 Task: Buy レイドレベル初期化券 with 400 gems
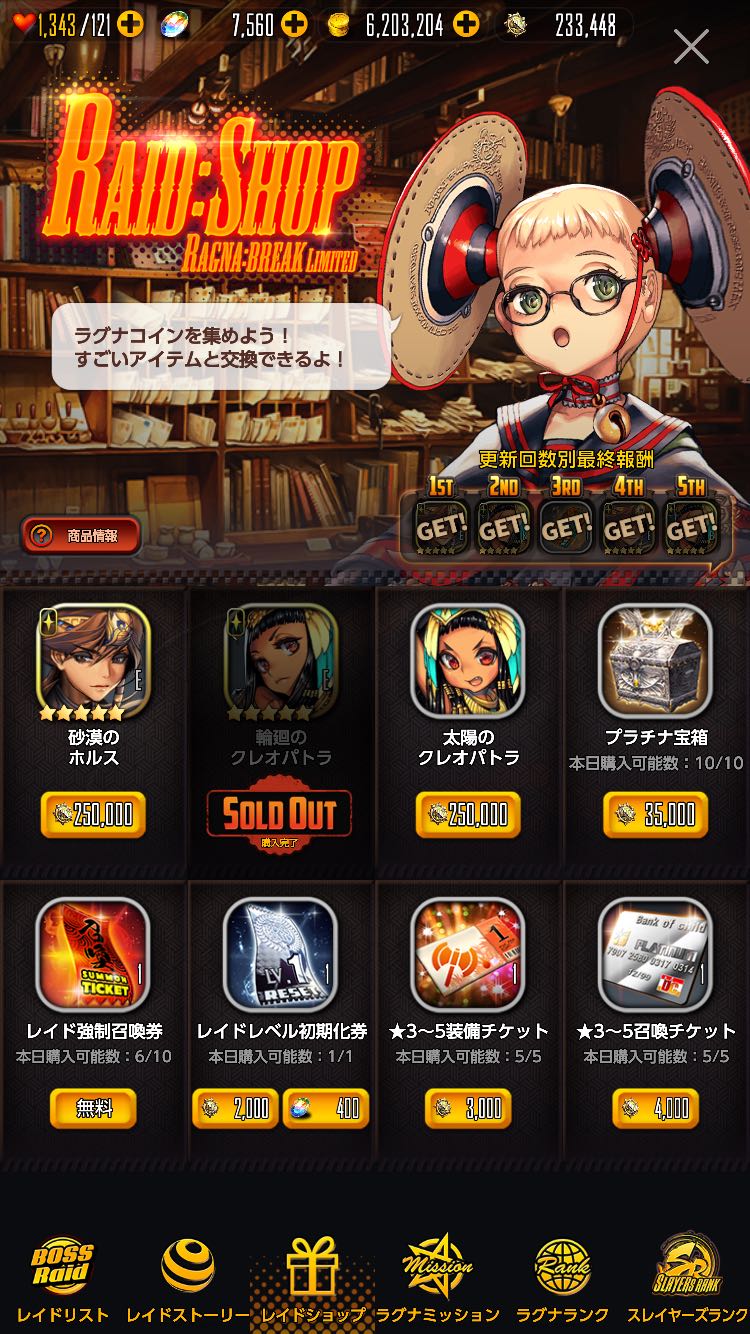click(x=326, y=1108)
